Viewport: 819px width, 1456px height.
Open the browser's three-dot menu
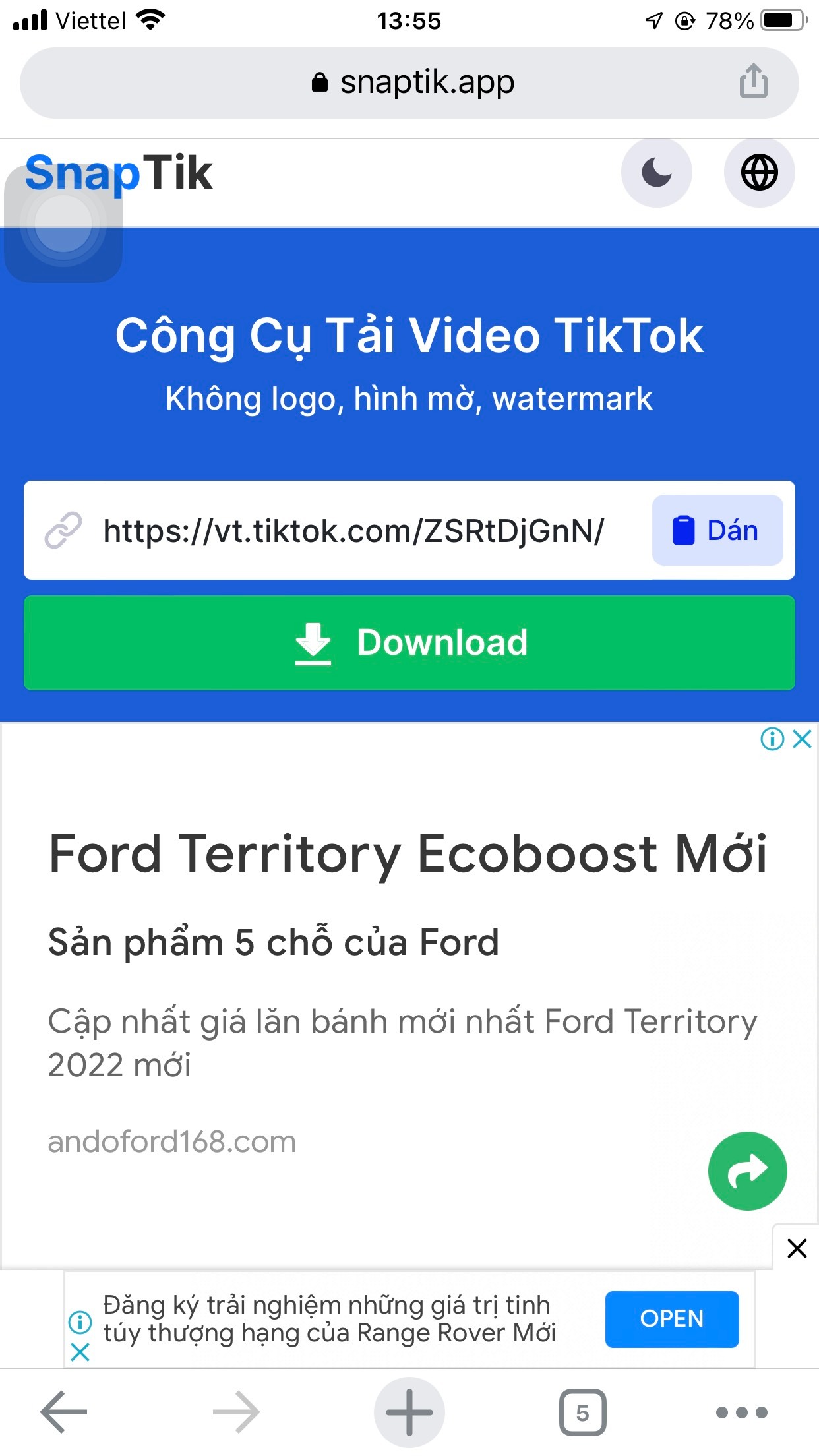(x=742, y=1412)
